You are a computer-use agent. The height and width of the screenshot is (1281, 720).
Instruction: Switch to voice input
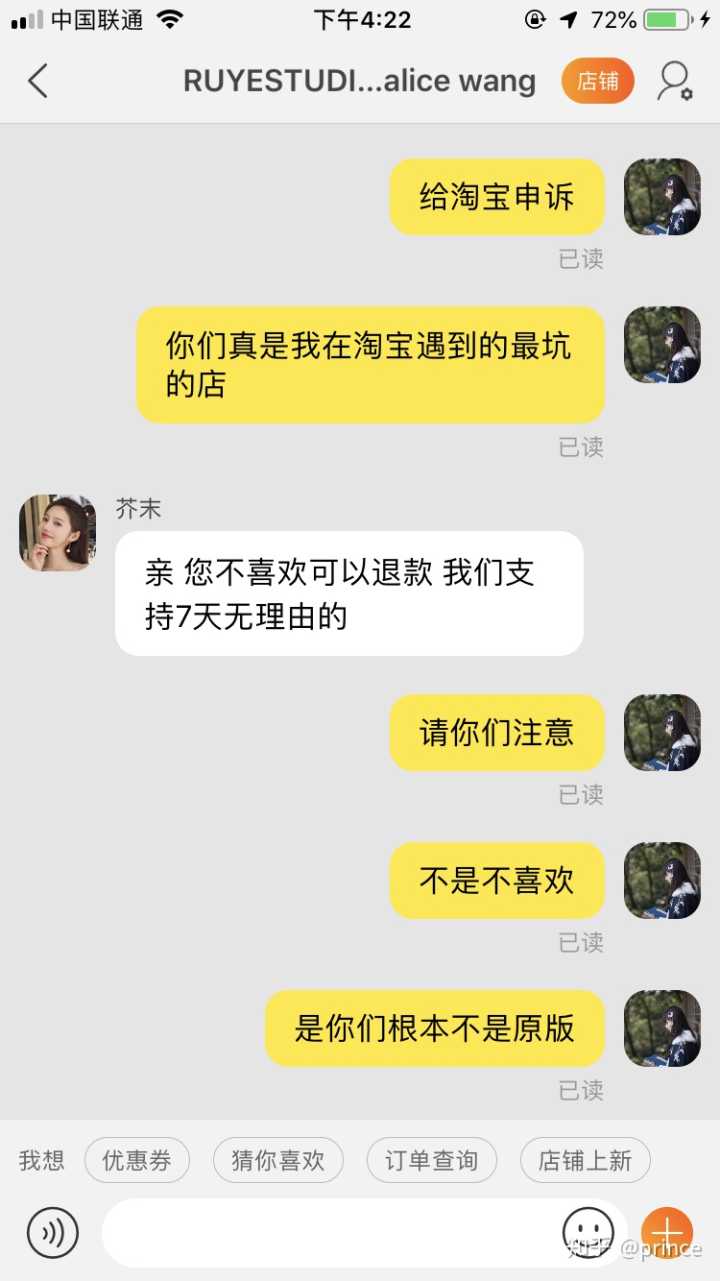click(52, 1232)
